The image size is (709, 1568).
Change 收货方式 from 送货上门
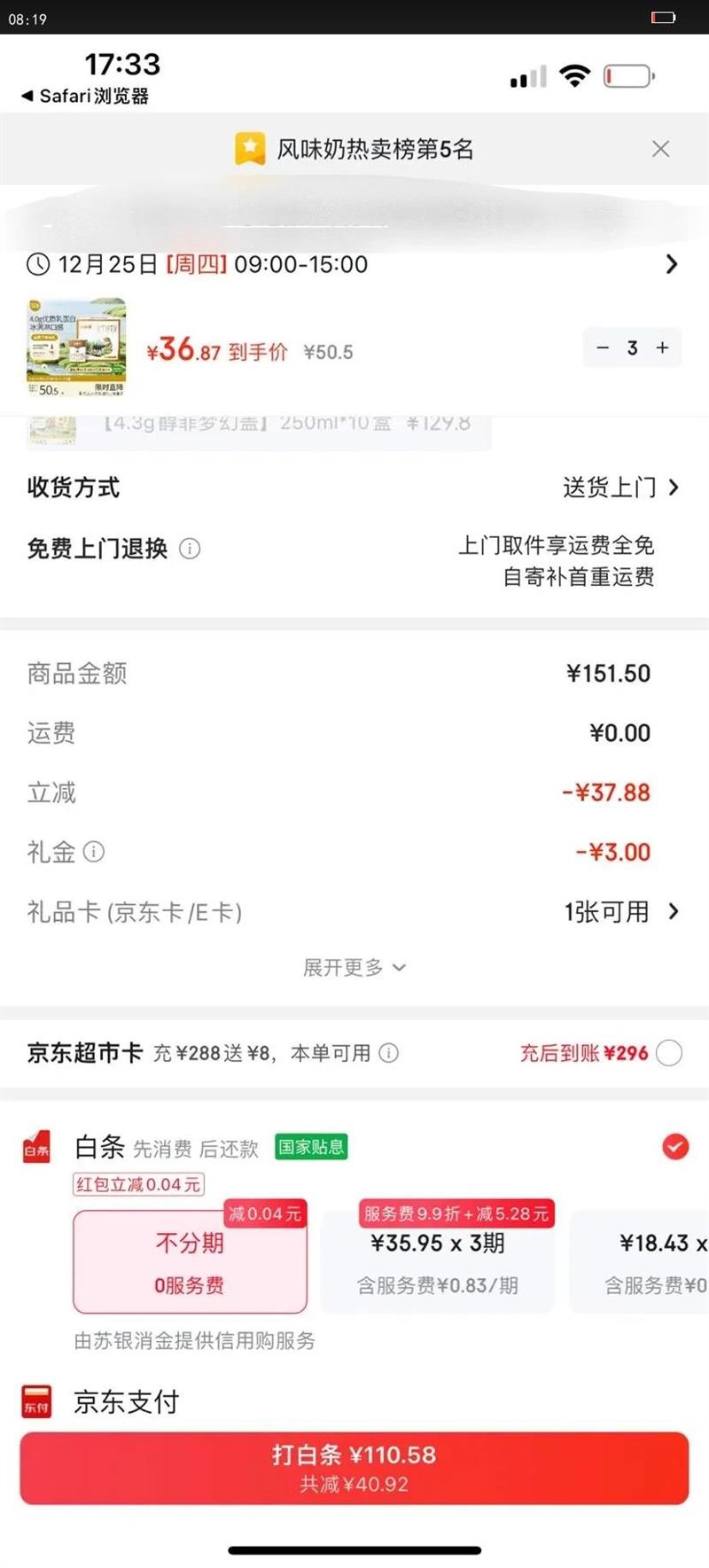click(x=620, y=488)
